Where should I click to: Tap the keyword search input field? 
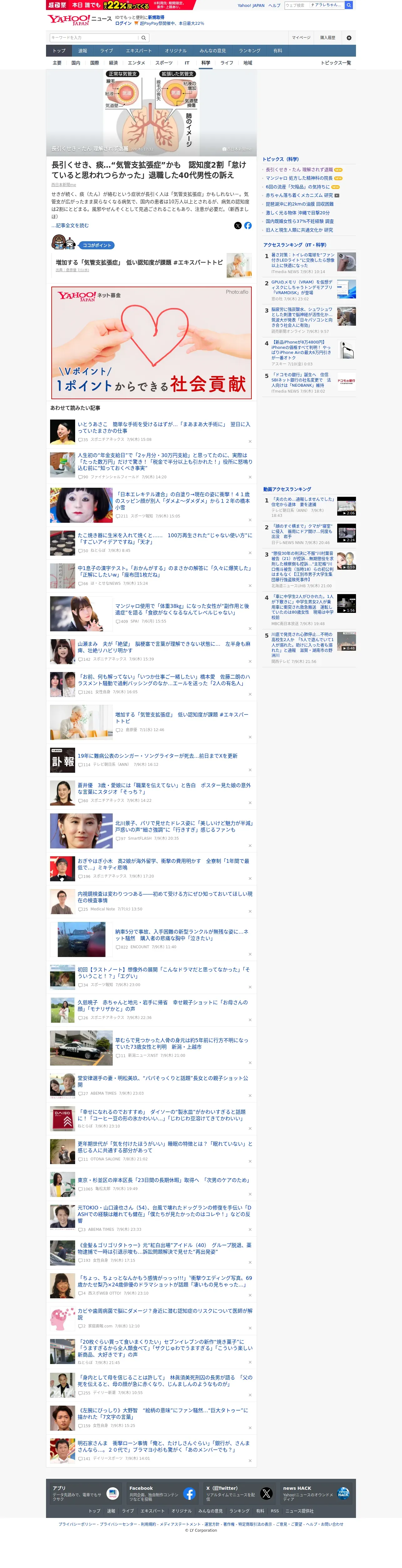(95, 38)
